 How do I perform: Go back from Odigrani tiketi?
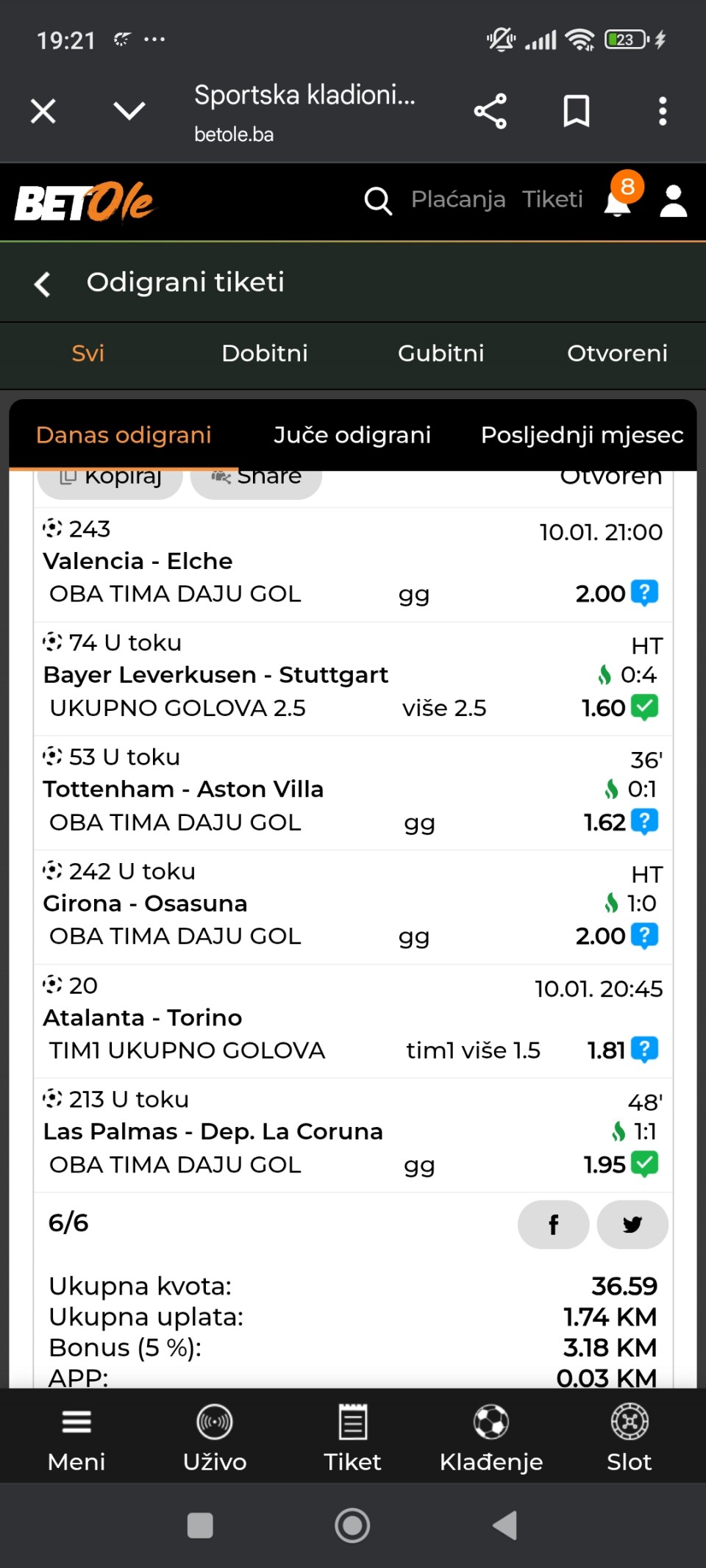[x=43, y=283]
